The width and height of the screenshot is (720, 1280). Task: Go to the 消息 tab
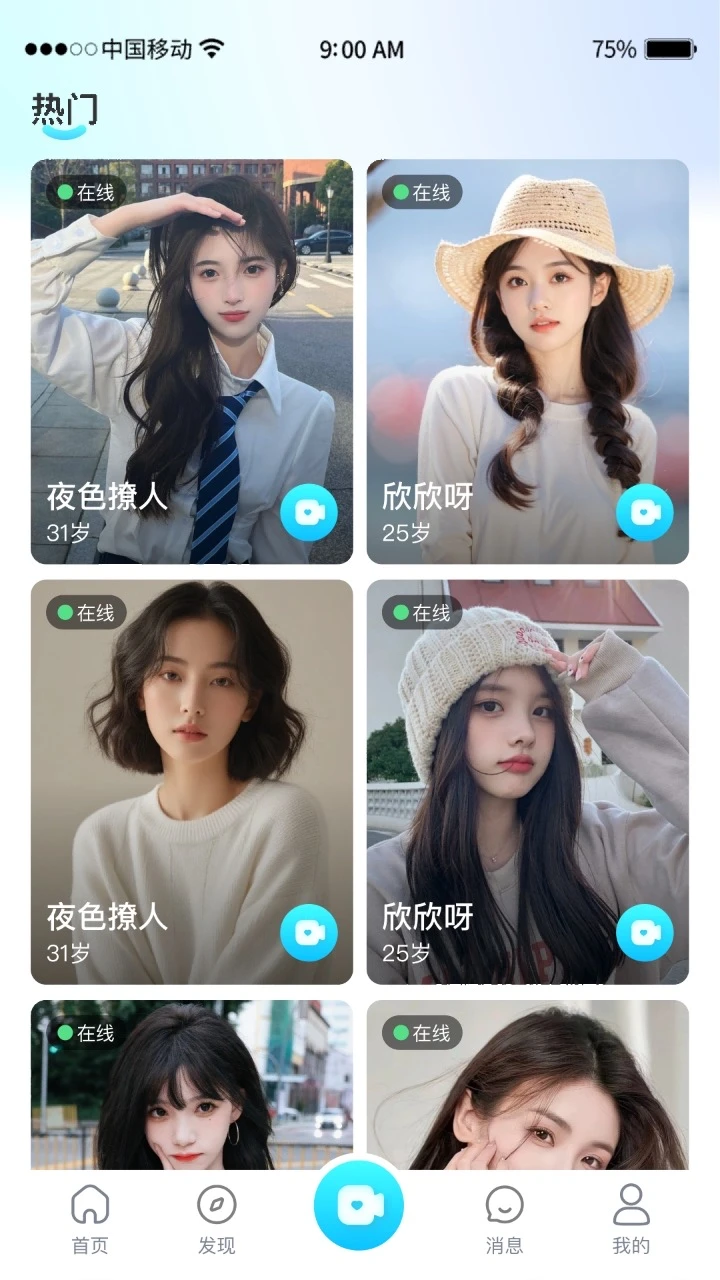click(x=504, y=1218)
